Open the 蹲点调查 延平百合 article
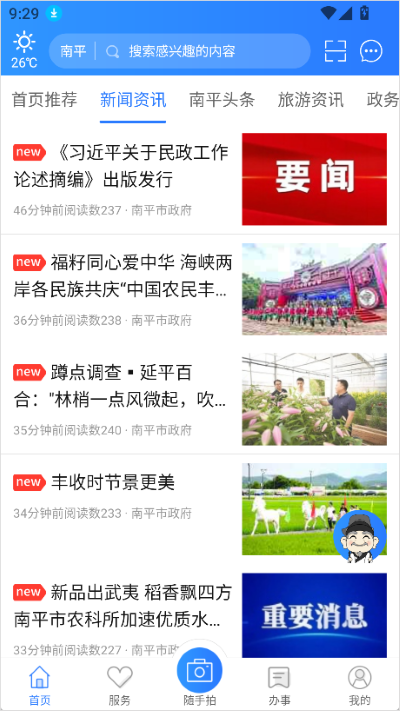Viewport: 400px width, 711px height. 120,386
